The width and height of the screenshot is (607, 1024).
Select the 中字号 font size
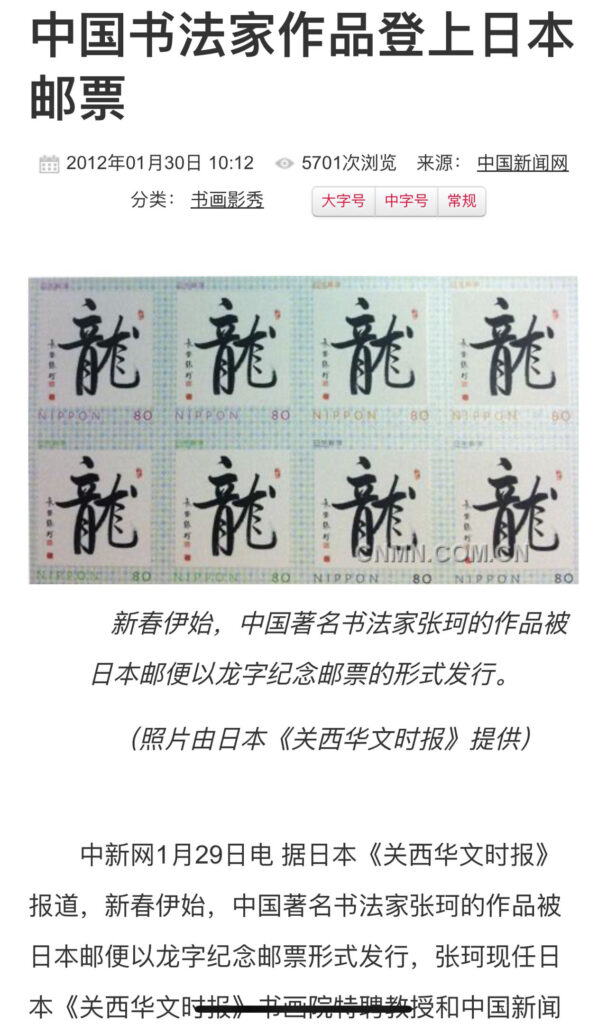click(406, 201)
